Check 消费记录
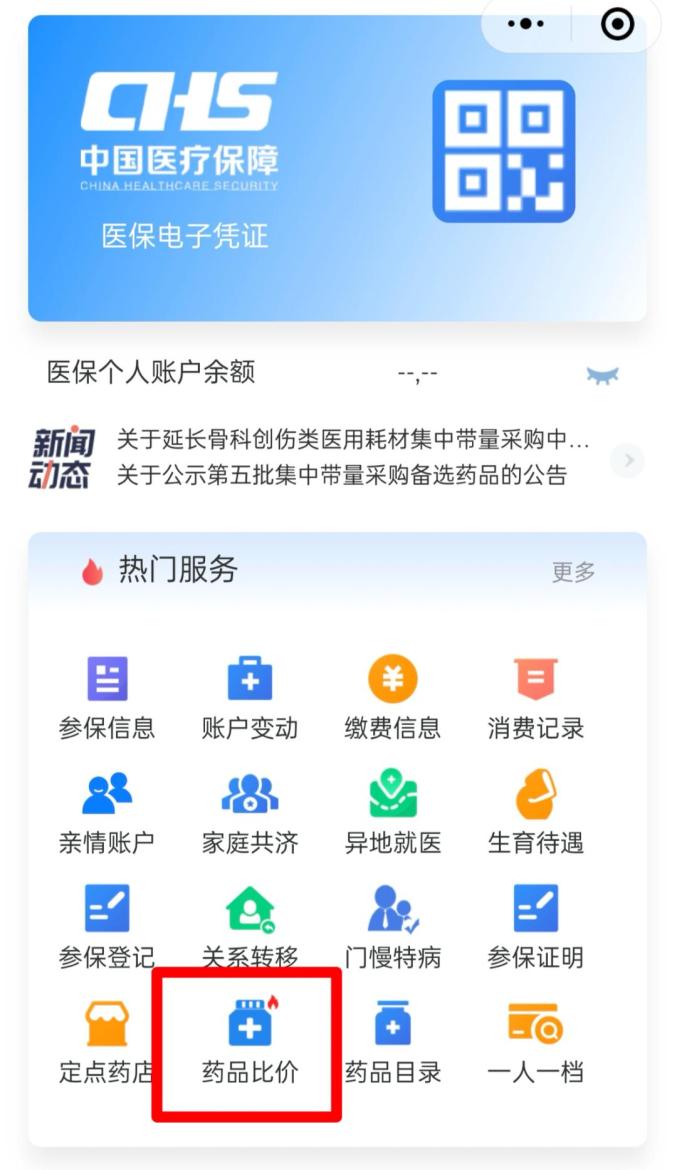The height and width of the screenshot is (1170, 677). click(x=535, y=698)
